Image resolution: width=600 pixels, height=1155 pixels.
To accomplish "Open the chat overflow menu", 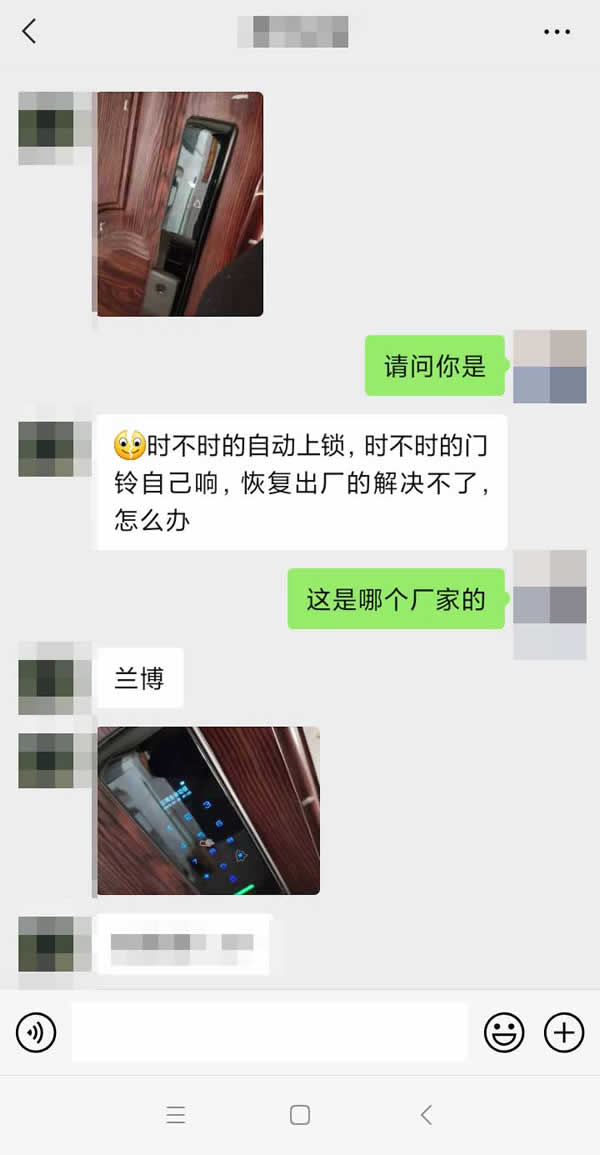I will (x=556, y=32).
